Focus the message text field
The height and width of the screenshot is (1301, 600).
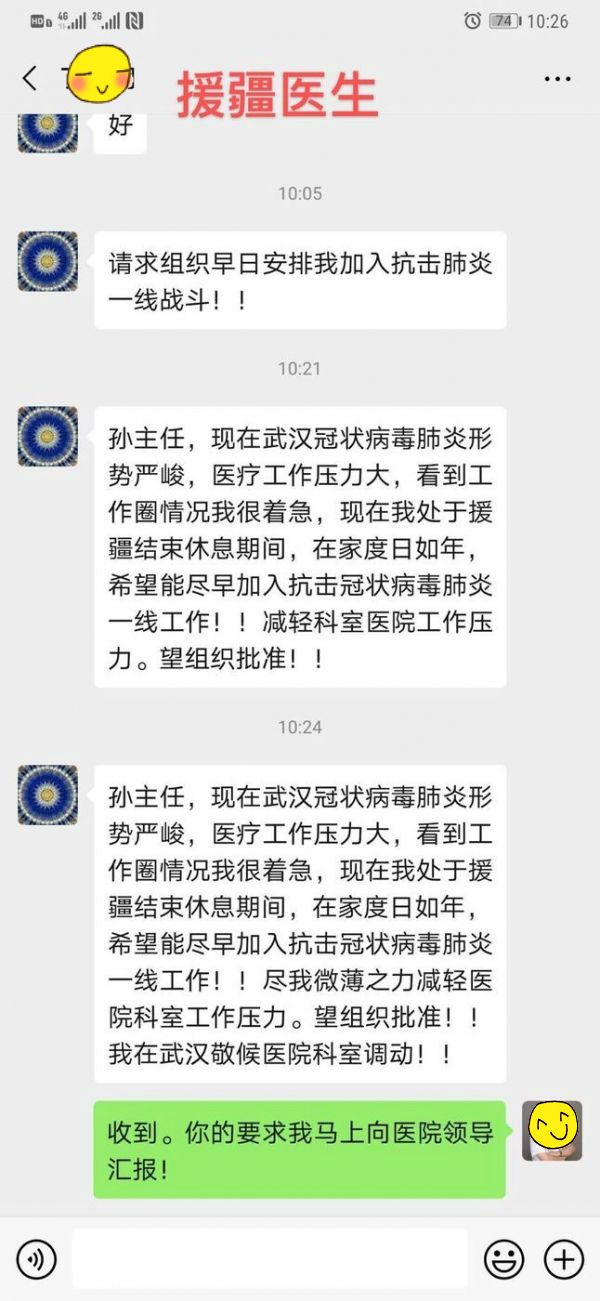pos(270,1259)
